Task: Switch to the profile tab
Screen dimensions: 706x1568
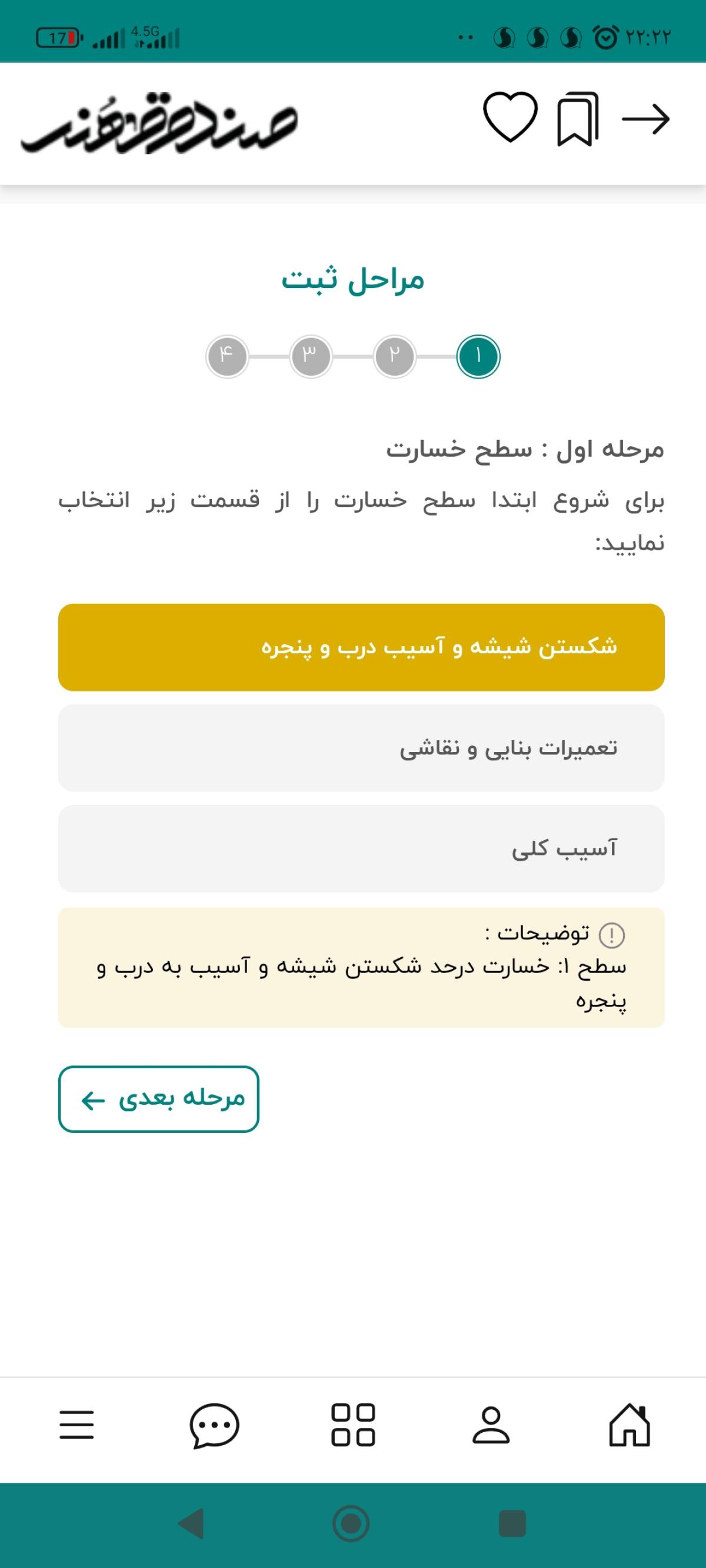Action: [491, 1425]
